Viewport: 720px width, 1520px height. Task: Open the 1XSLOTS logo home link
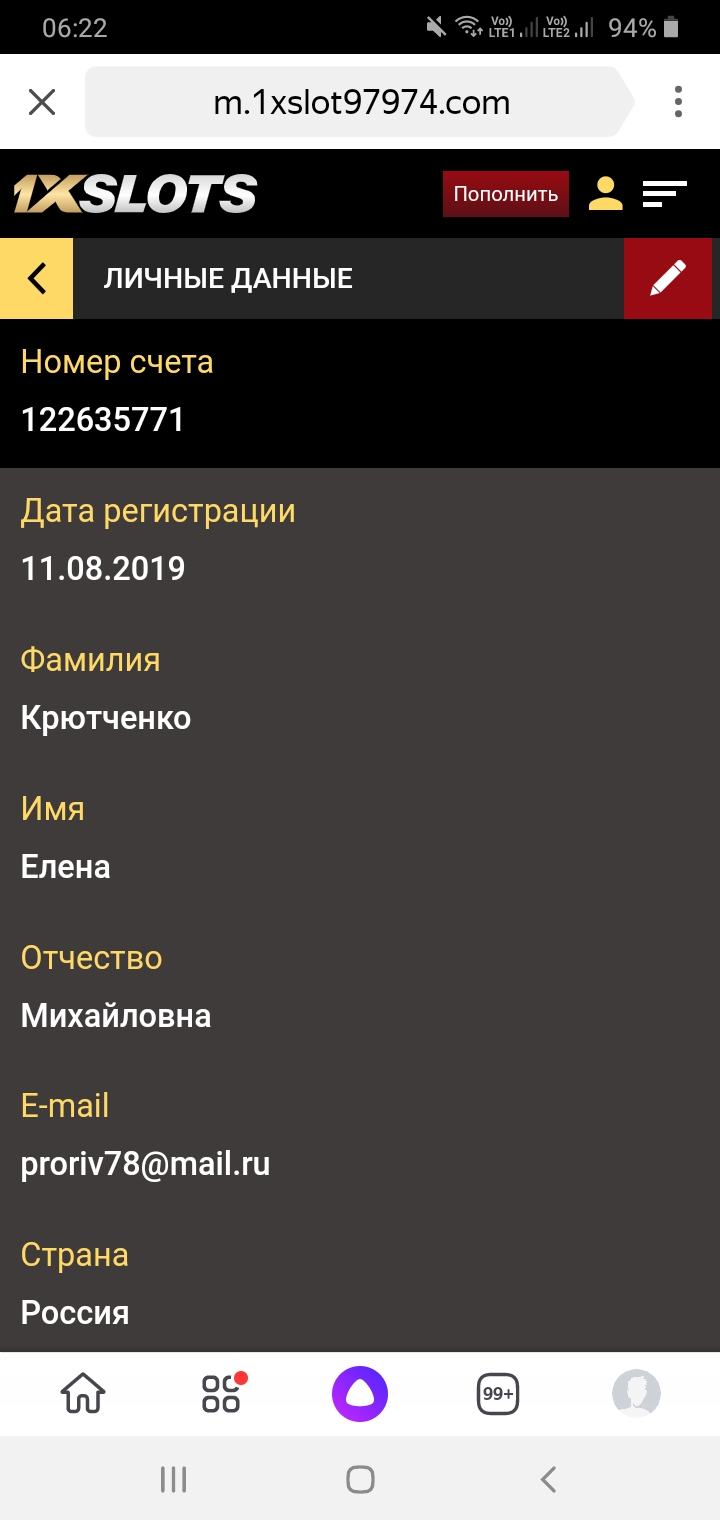coord(135,194)
